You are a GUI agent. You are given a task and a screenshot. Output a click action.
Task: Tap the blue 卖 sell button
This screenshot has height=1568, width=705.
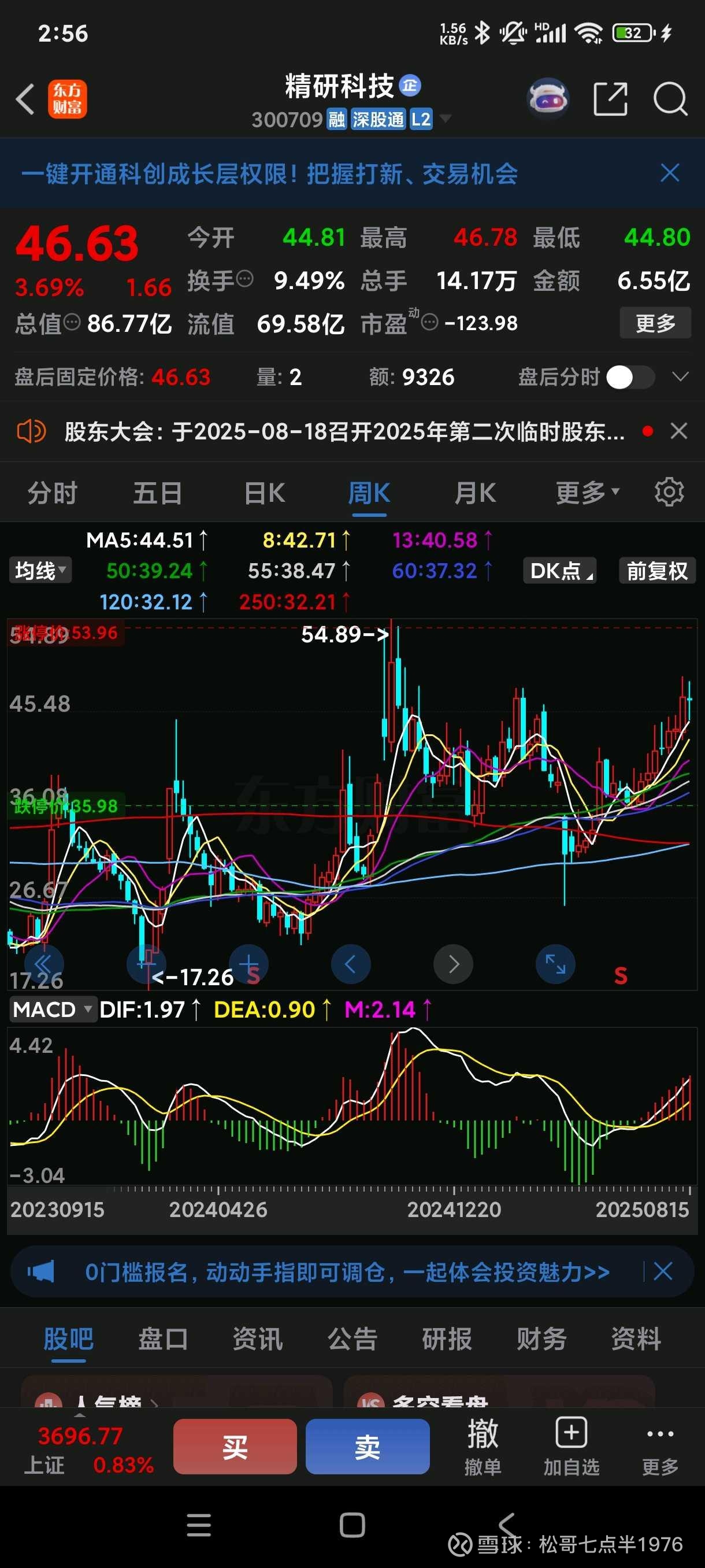point(368,1446)
